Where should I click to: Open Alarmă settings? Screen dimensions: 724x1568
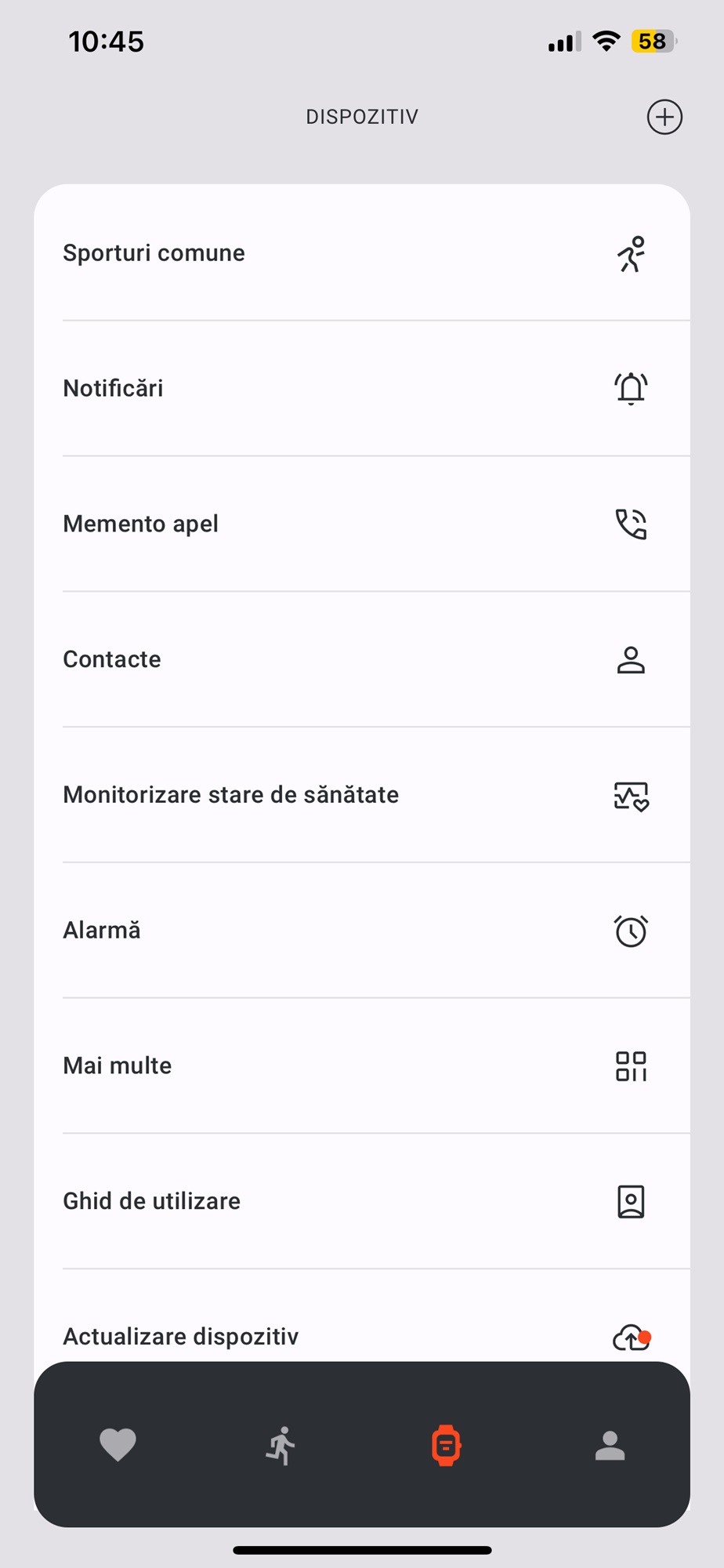tap(362, 931)
